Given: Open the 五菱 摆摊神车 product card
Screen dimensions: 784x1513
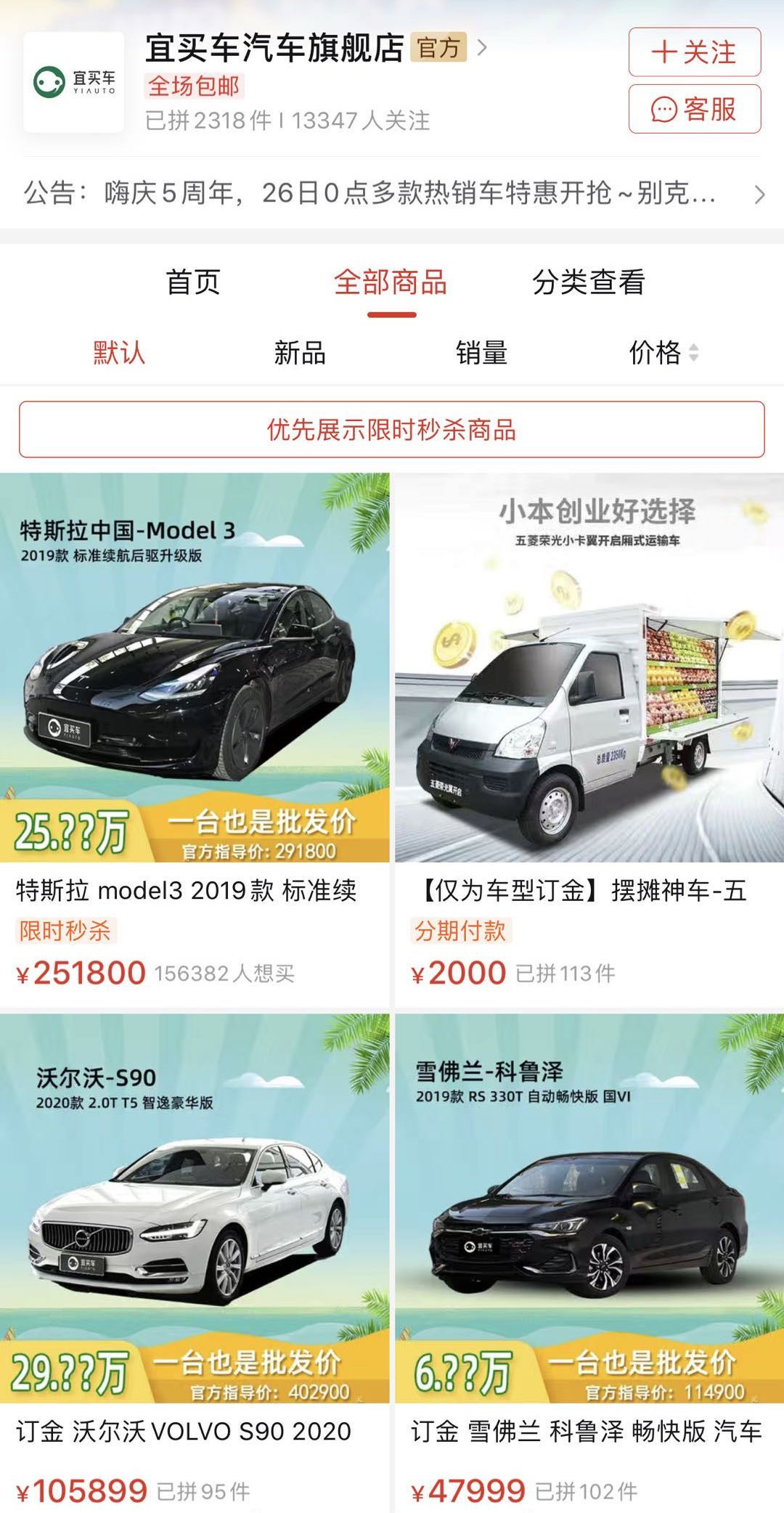Looking at the screenshot, I should [x=589, y=668].
